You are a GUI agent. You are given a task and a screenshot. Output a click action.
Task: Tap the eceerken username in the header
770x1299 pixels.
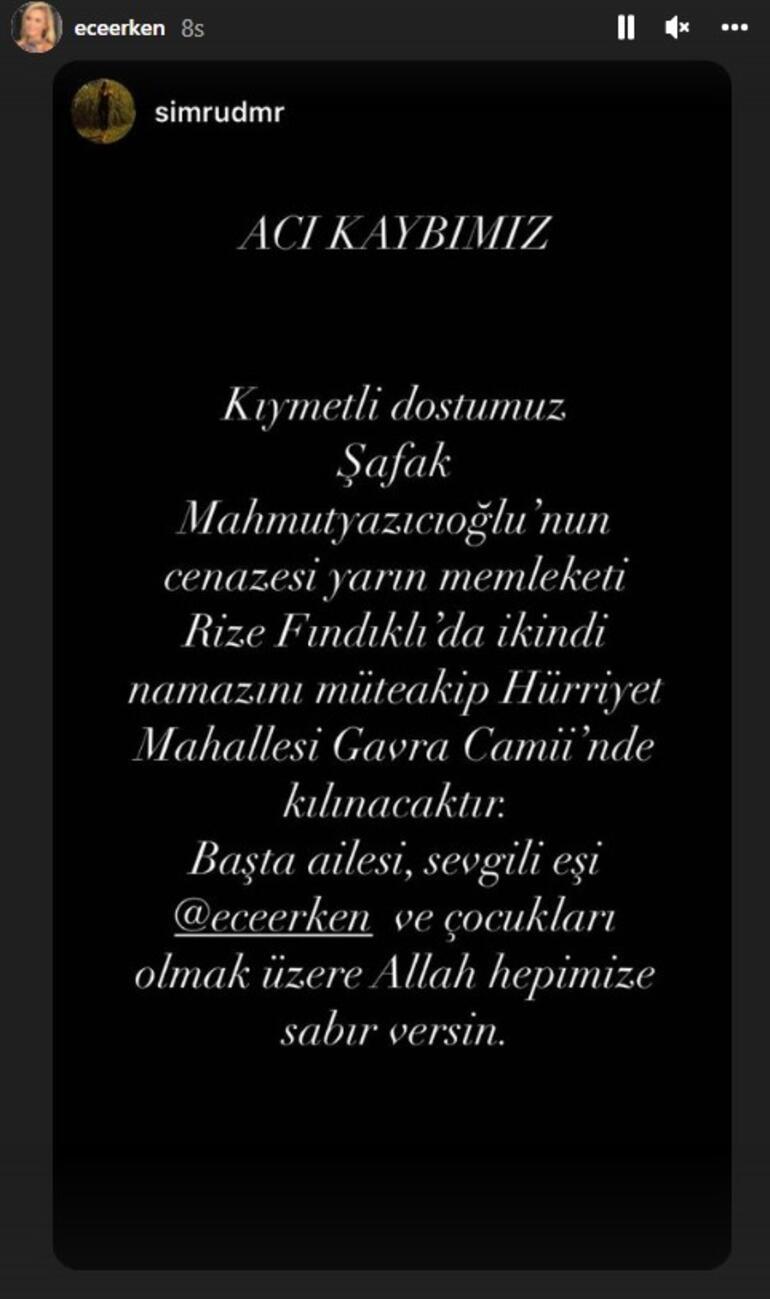[119, 29]
